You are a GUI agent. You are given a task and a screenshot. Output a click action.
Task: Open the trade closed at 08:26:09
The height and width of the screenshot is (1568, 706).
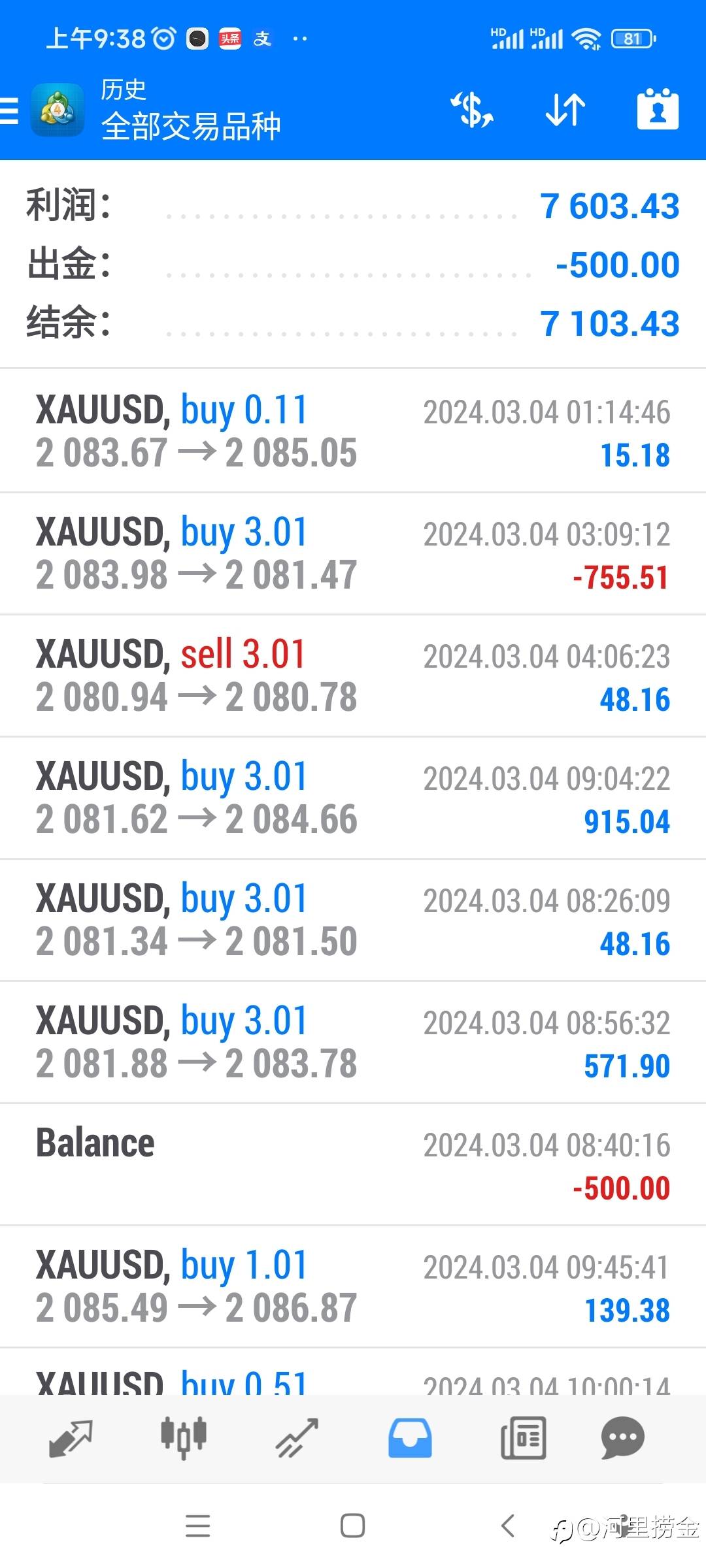click(x=353, y=920)
